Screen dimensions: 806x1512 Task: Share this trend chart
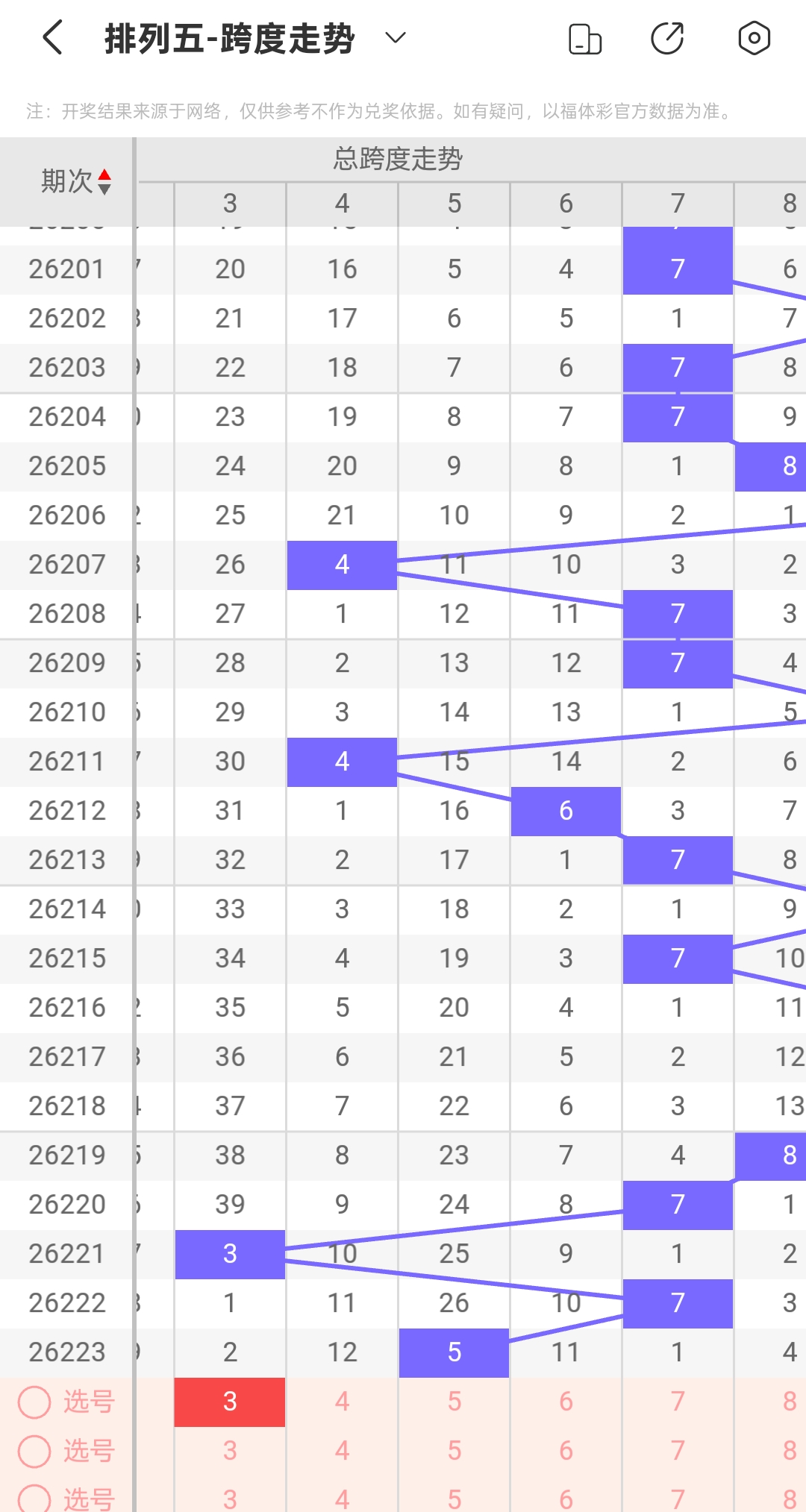667,39
